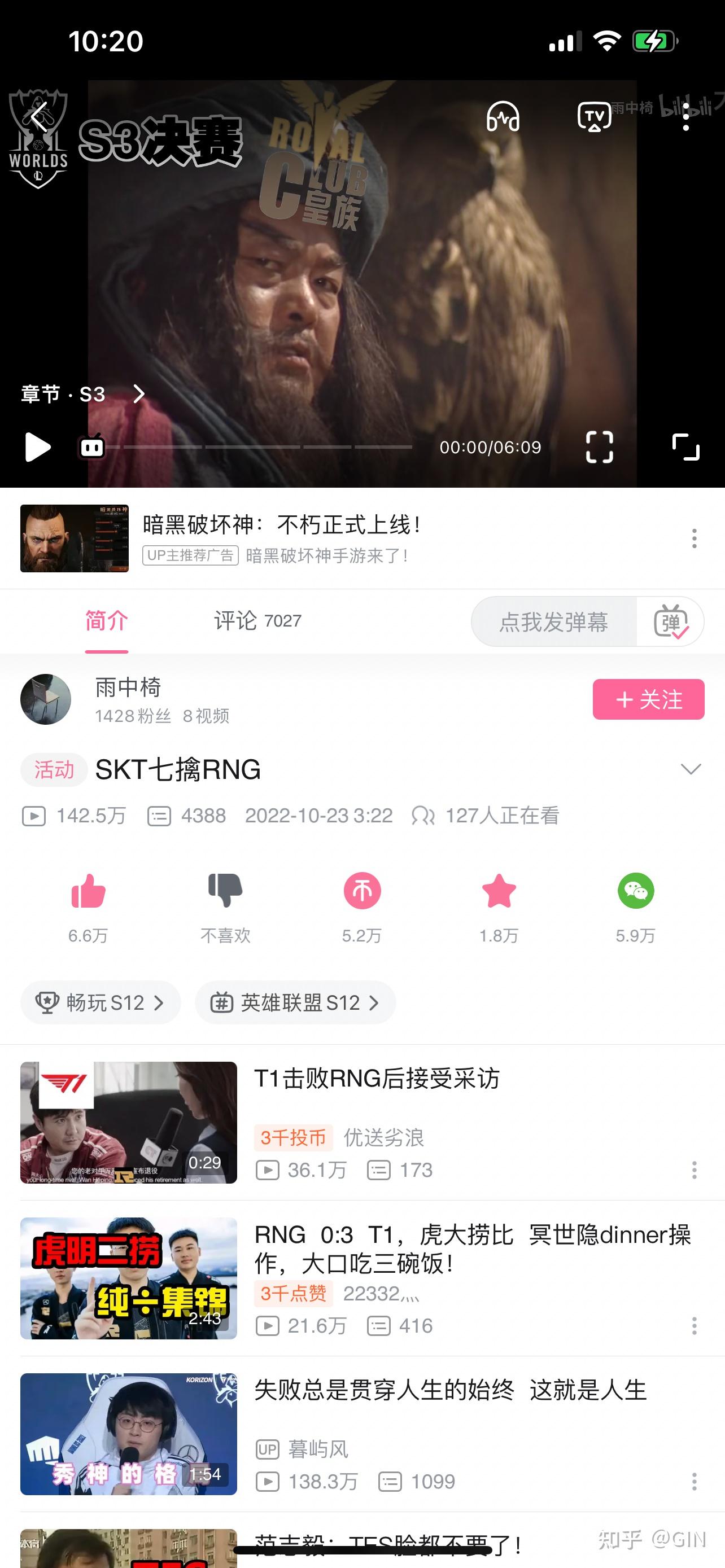The width and height of the screenshot is (725, 1568).
Task: Cast video to TV
Action: point(594,117)
